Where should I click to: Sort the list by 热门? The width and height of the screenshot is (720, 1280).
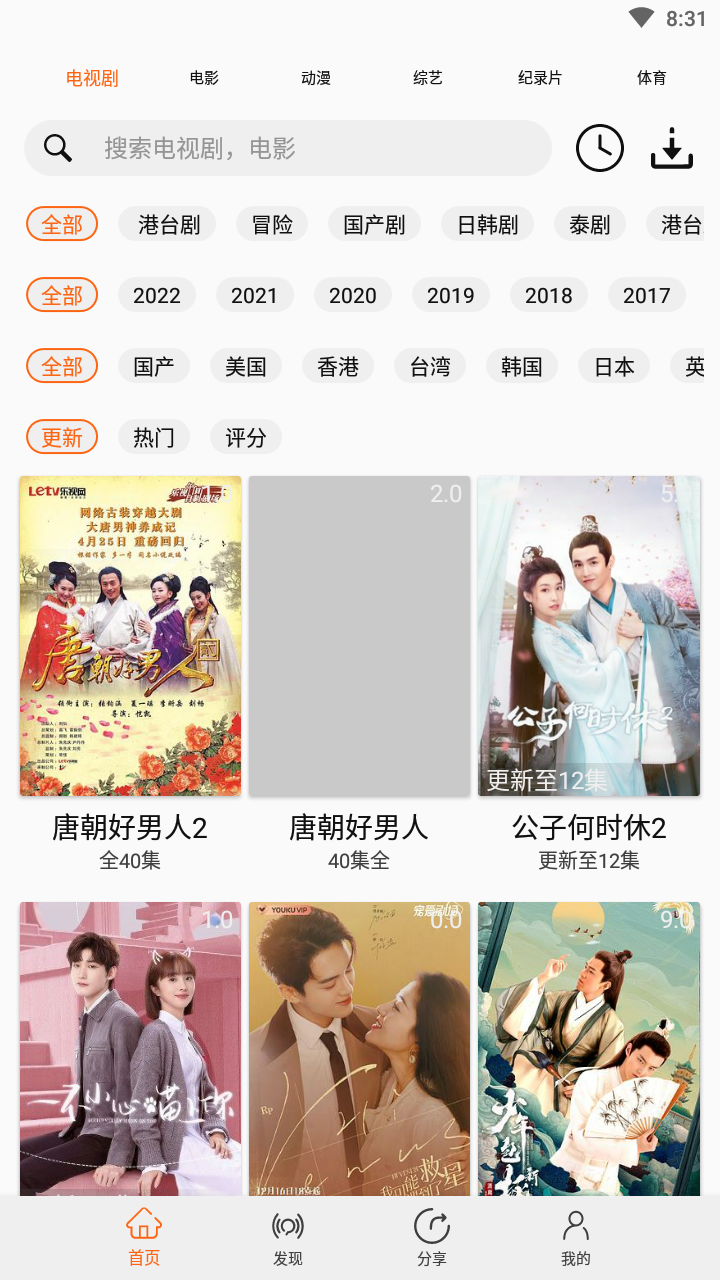(x=153, y=437)
